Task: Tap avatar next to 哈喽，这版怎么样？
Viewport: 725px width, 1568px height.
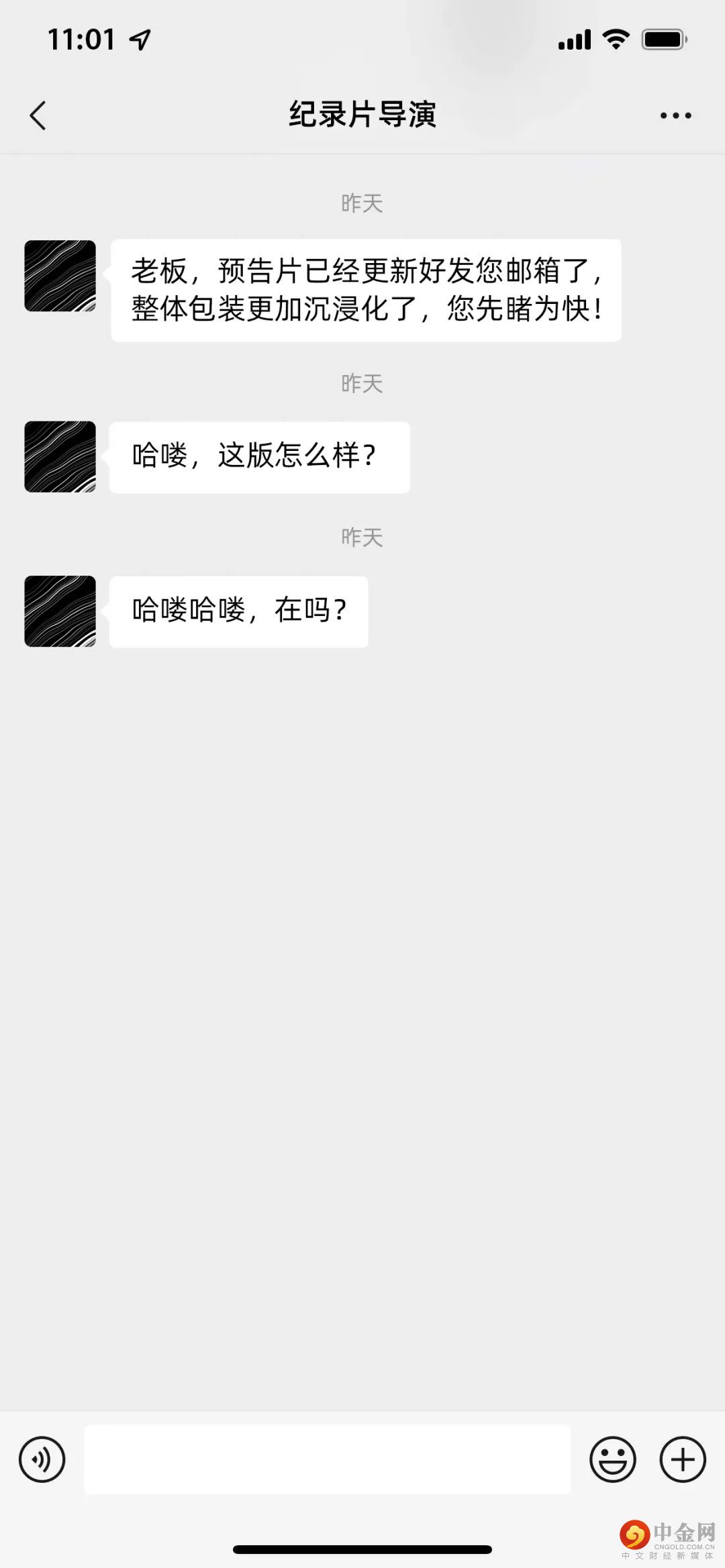Action: [x=60, y=457]
